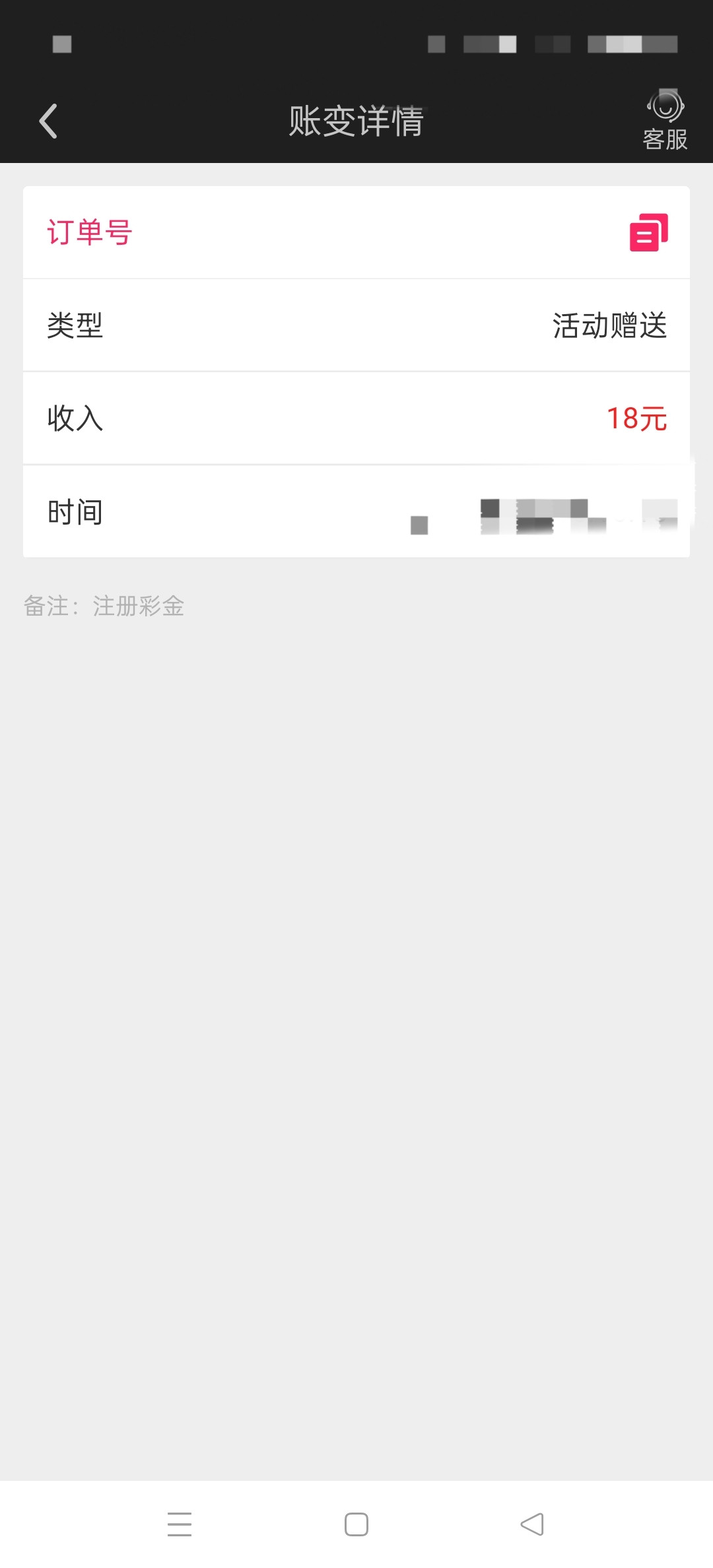Go back from the 账变详情 page

tap(48, 121)
